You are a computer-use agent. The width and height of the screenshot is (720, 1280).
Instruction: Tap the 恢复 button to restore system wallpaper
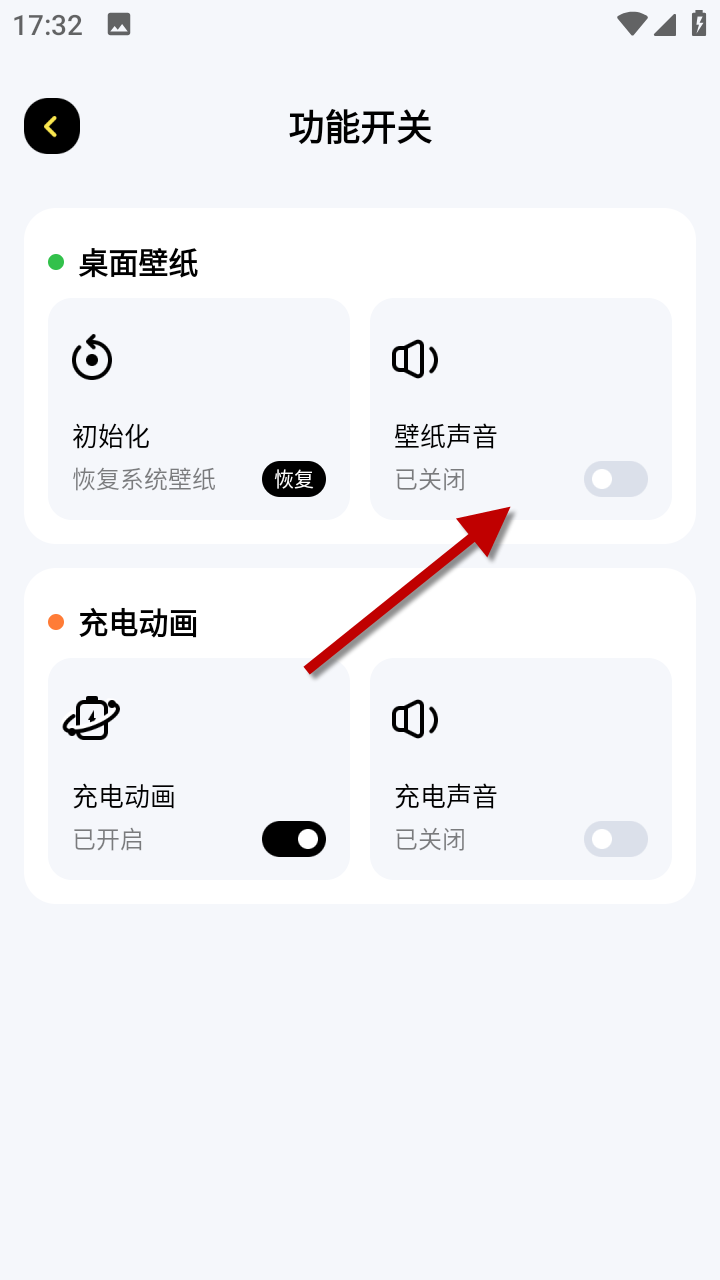294,479
